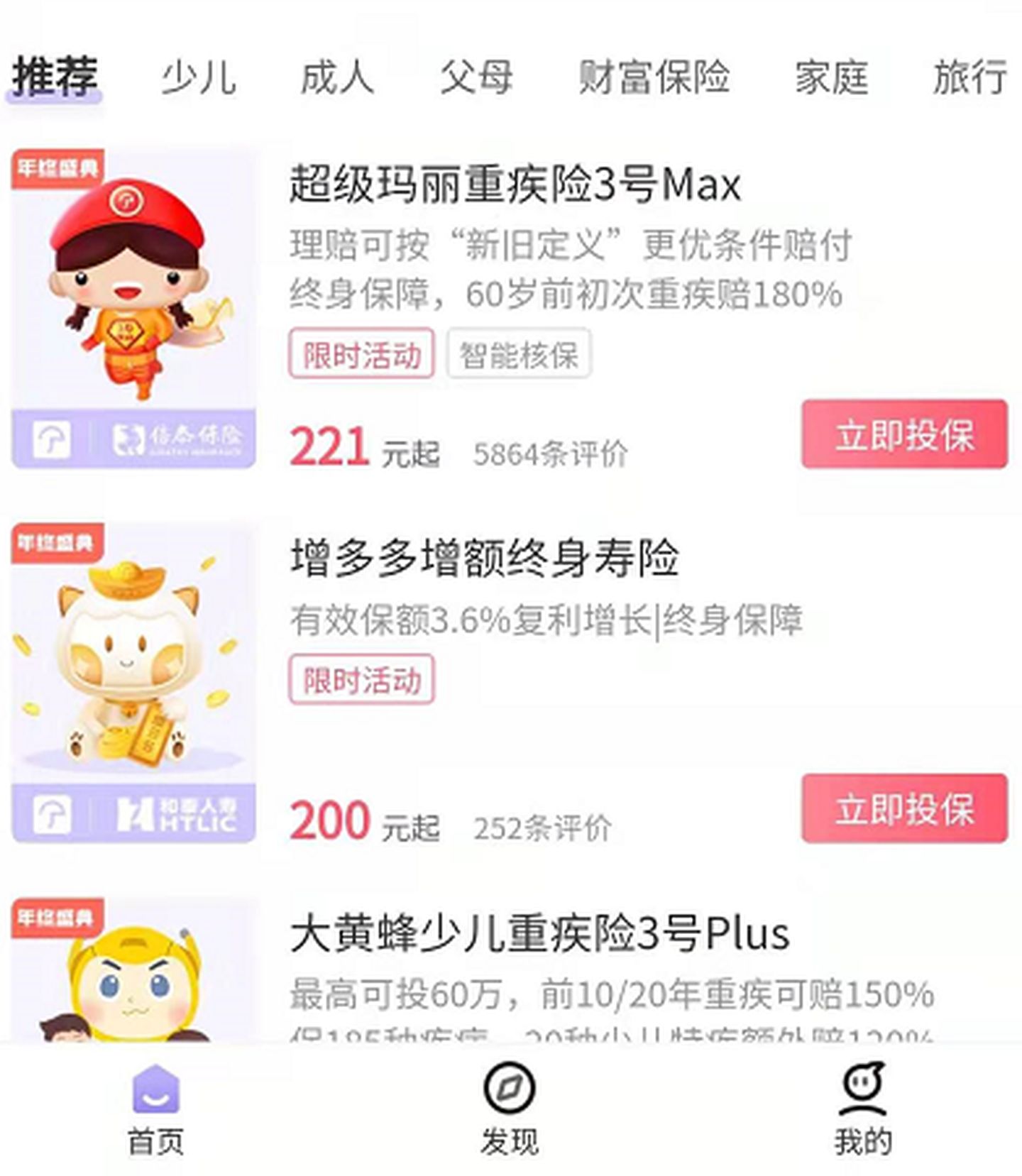Open the 父母 tab
1022x1176 pixels.
pos(476,77)
